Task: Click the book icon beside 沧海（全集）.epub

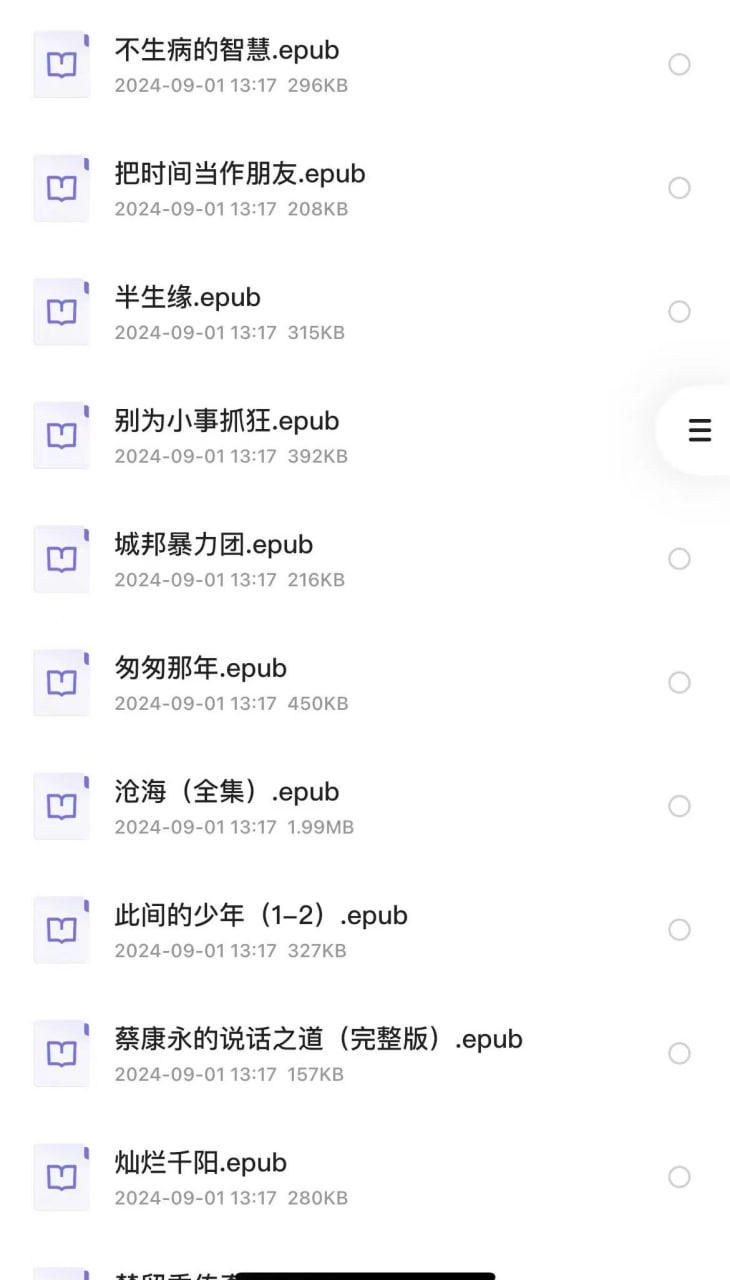Action: 61,806
